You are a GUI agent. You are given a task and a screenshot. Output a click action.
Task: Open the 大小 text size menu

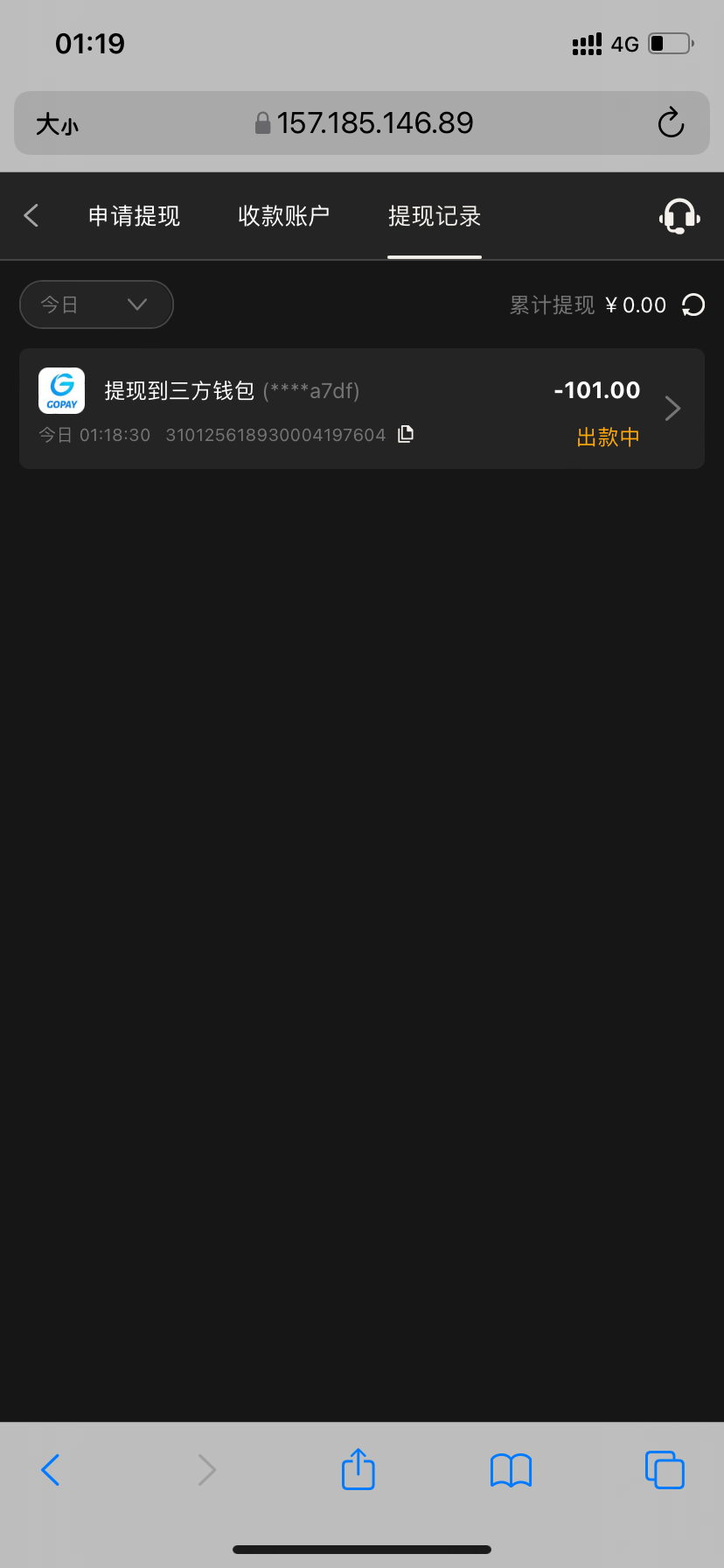tap(57, 124)
